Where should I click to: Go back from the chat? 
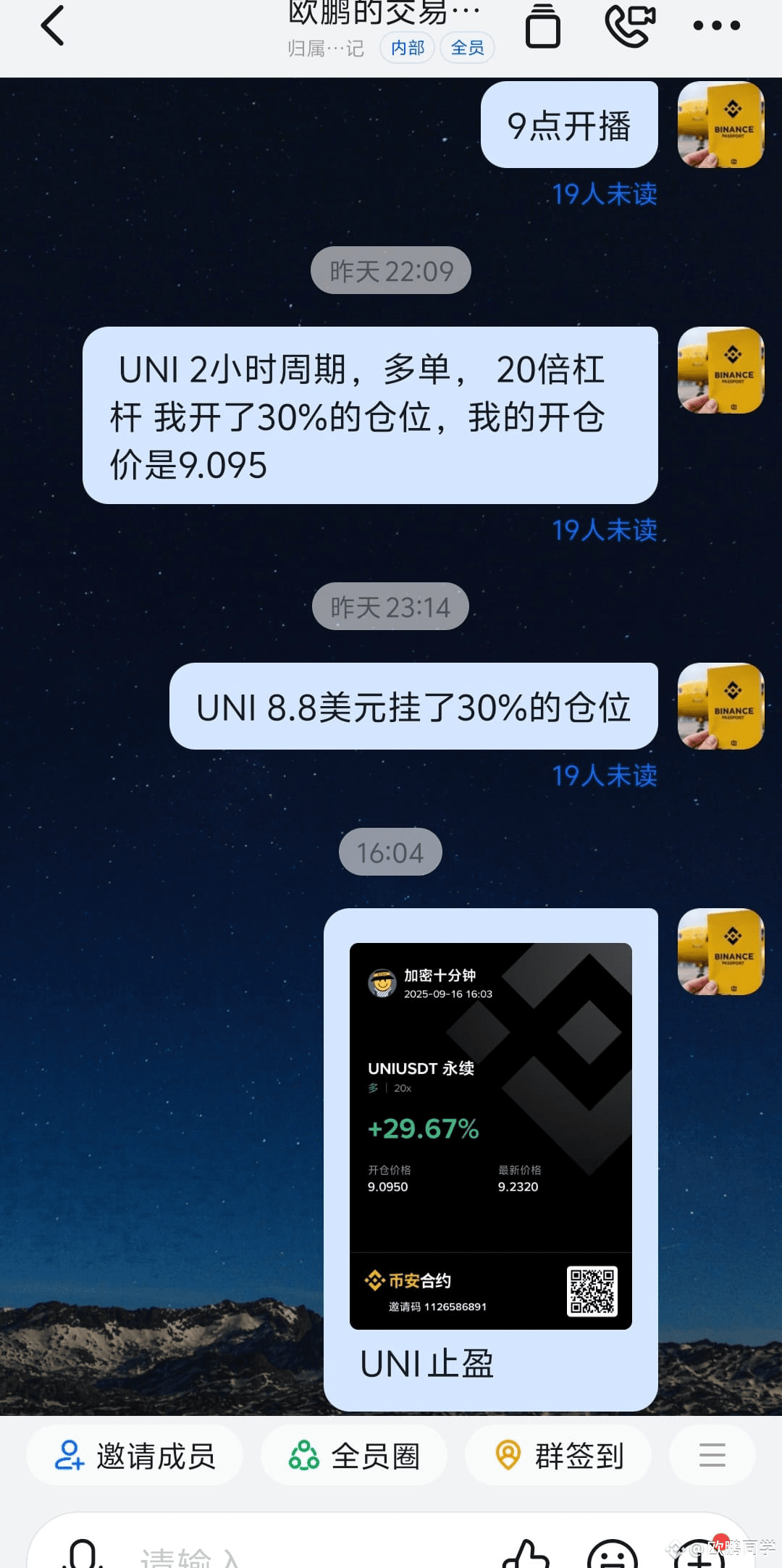coord(52,26)
